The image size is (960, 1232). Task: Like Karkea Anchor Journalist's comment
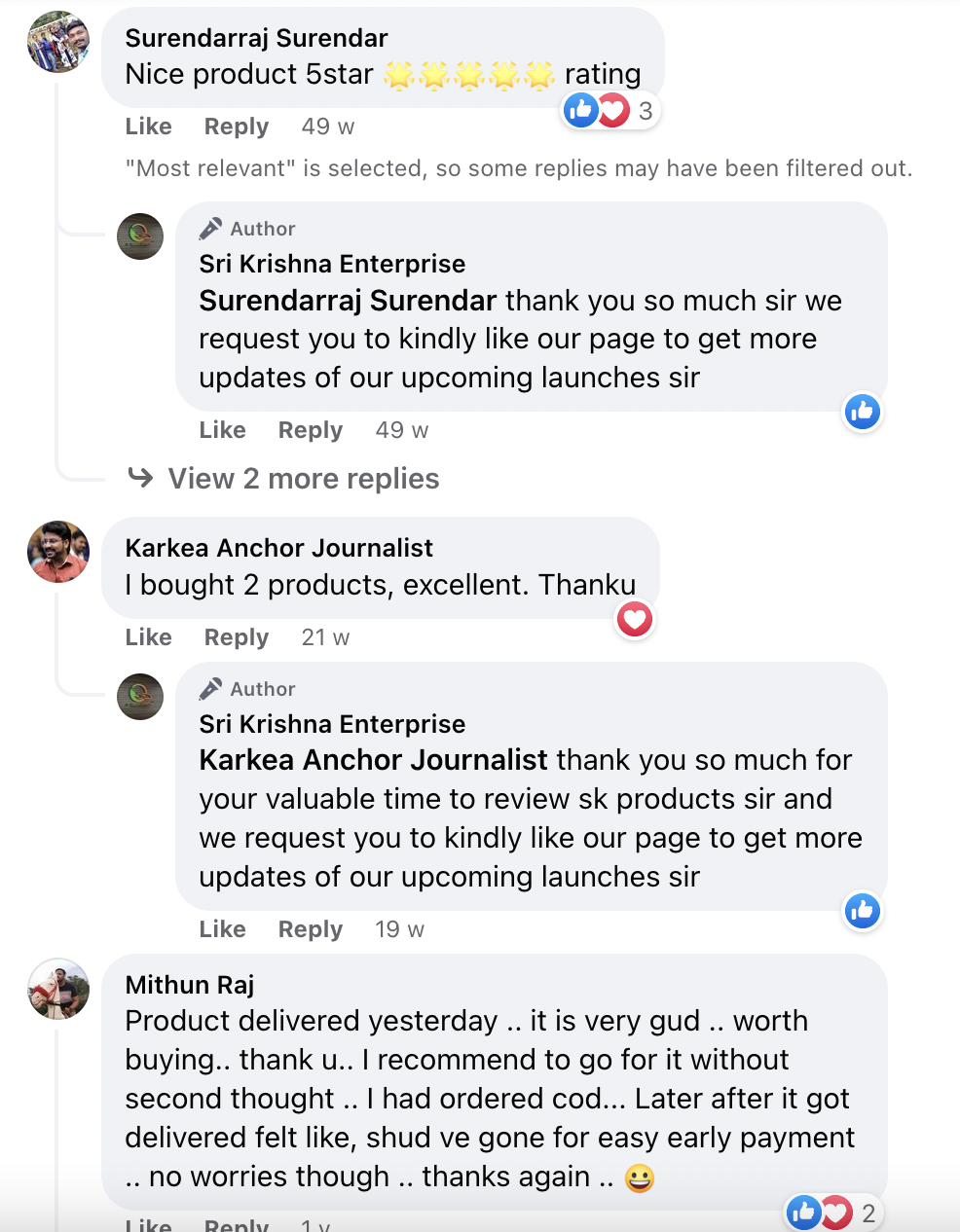point(148,637)
